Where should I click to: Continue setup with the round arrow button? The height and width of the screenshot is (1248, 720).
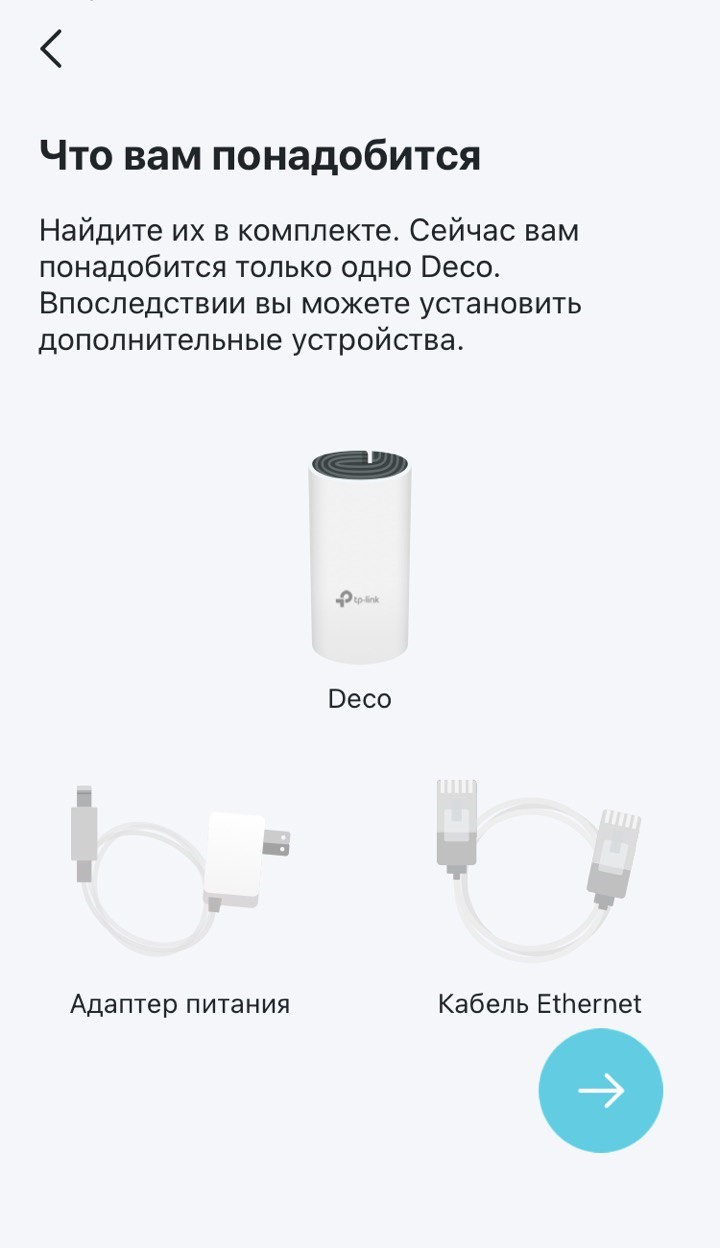[x=600, y=1091]
